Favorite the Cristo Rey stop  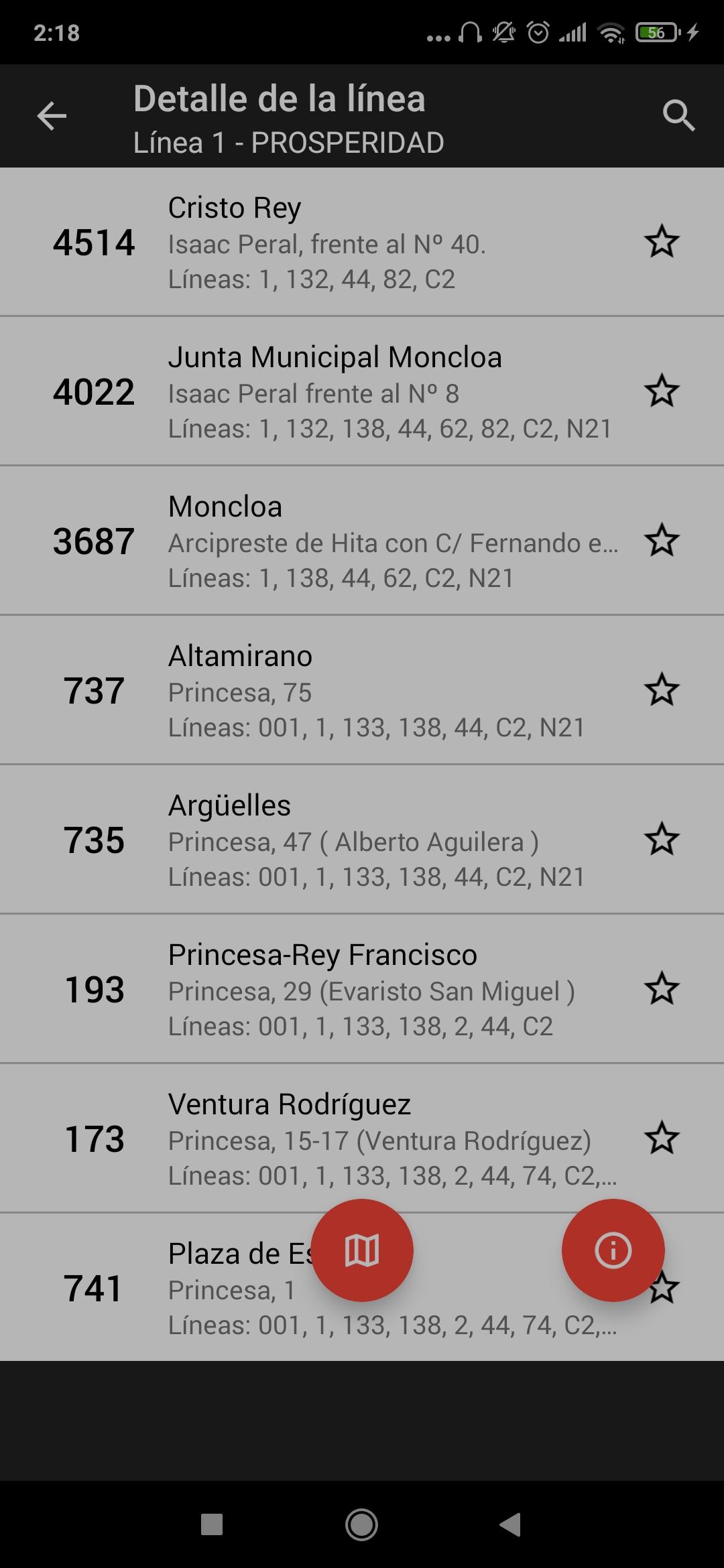pos(662,242)
